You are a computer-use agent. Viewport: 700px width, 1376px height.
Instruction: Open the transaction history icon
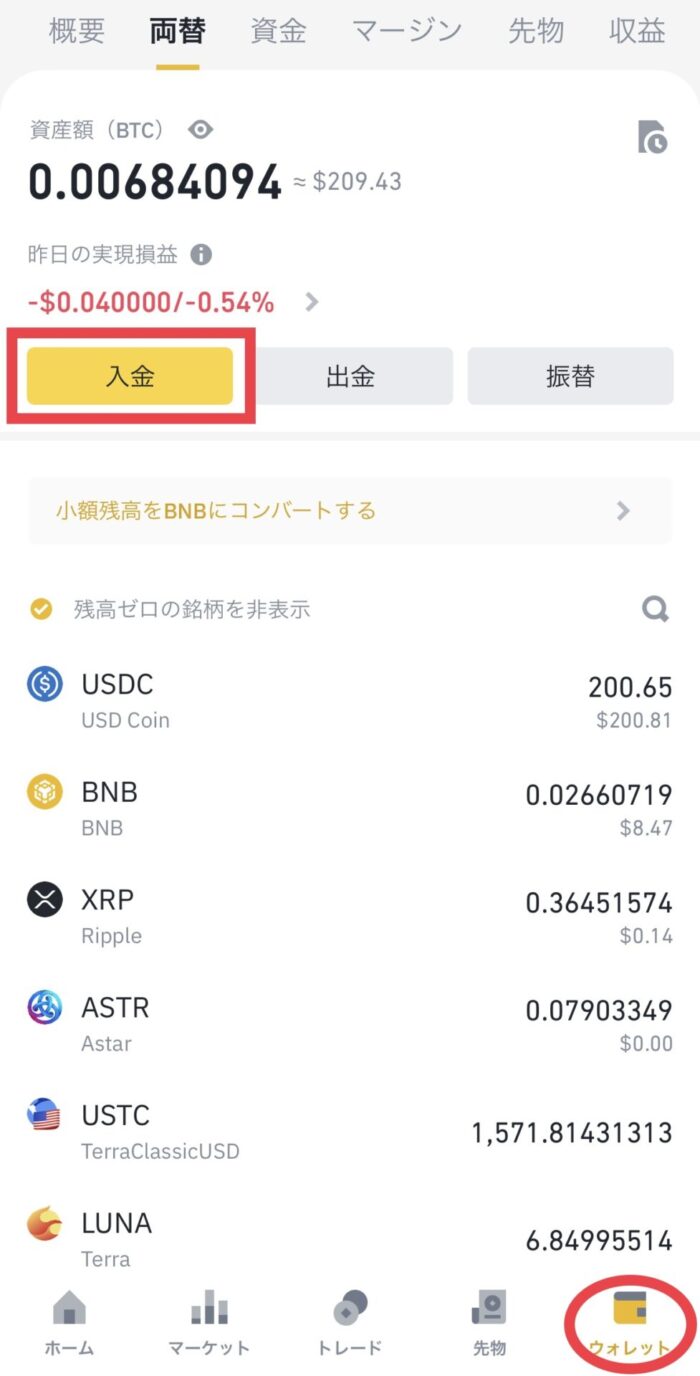[x=653, y=136]
